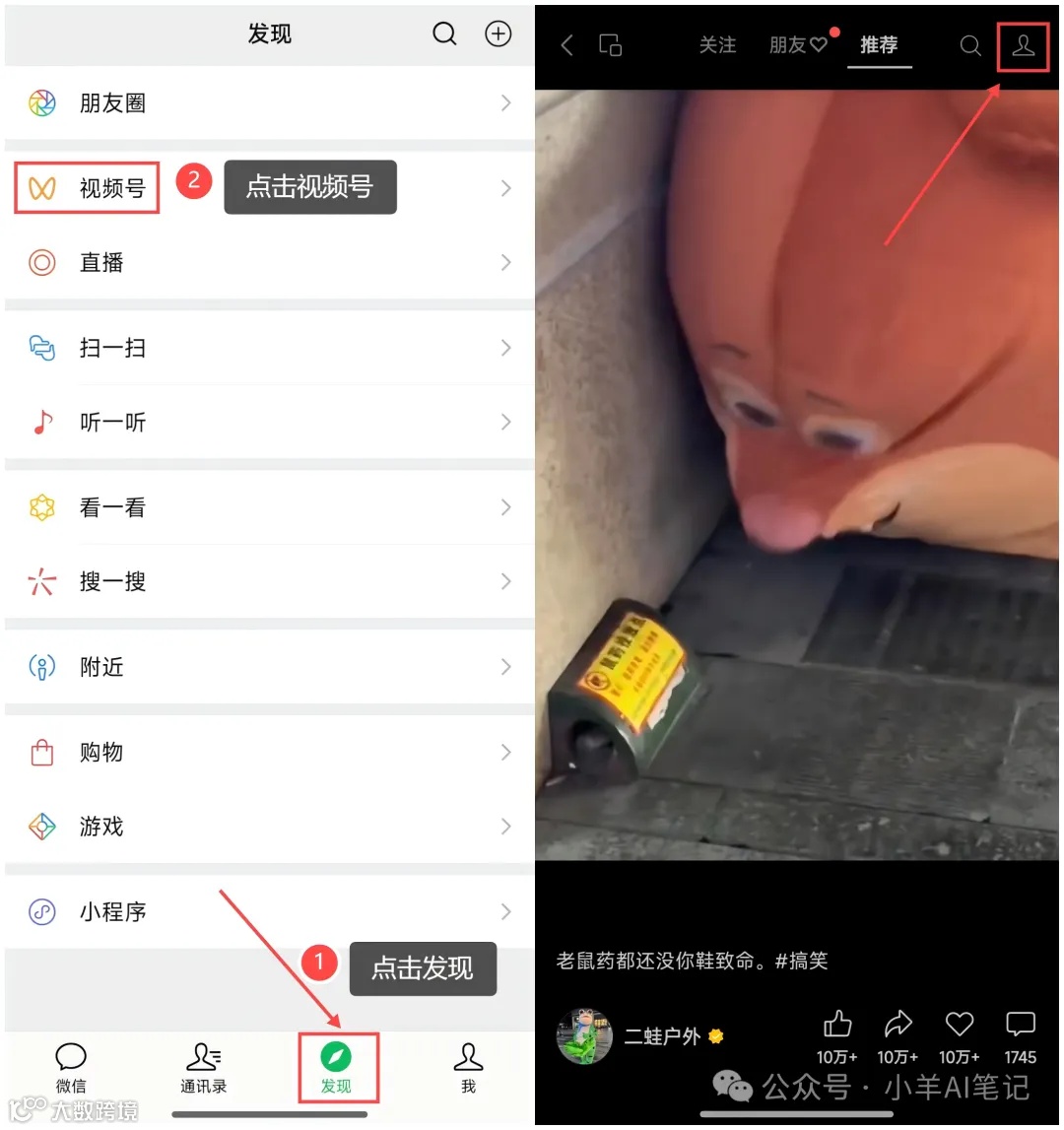Screen dimensions: 1064x1130
Task: Open personal profile icon at top right
Action: [1024, 45]
